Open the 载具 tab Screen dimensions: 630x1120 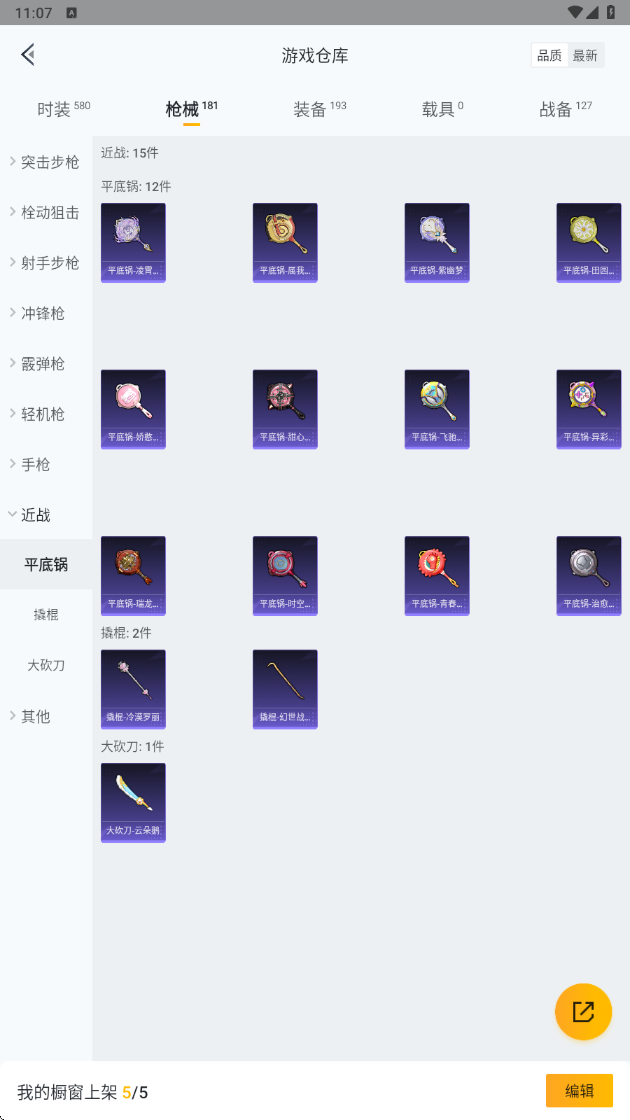(x=441, y=109)
